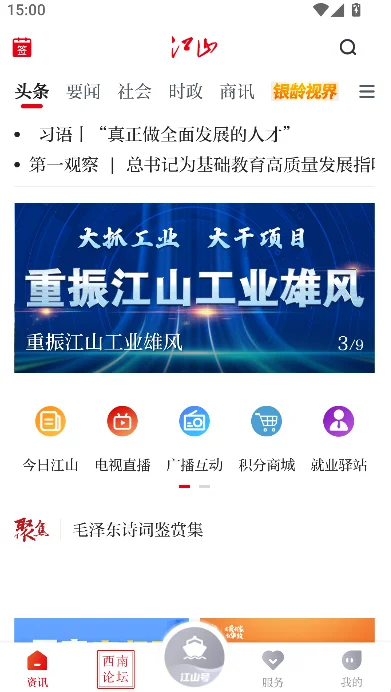
Task: Open the 重振江山工业雄风 banner
Action: coord(195,288)
